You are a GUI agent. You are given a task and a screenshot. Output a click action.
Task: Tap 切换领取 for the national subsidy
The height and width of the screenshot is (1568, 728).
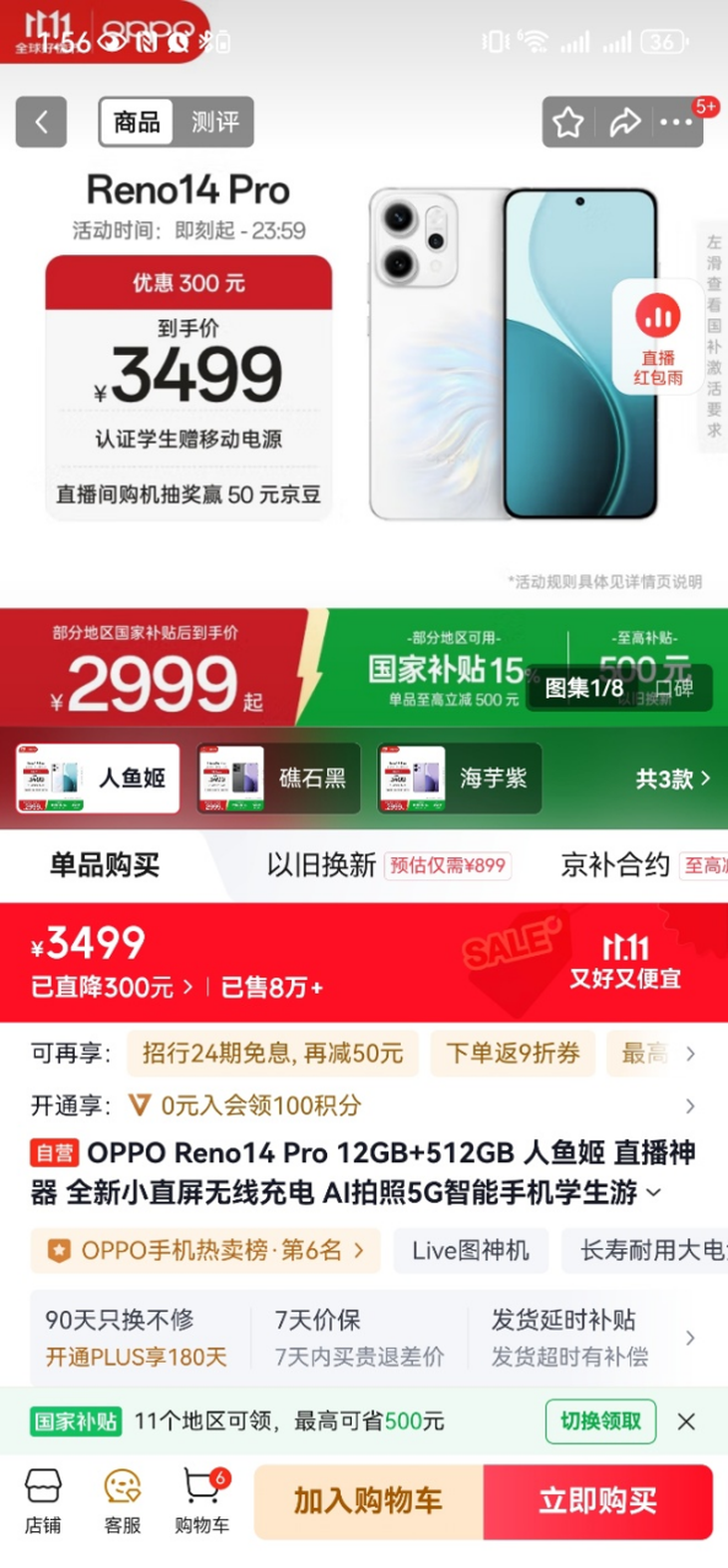click(x=600, y=1421)
